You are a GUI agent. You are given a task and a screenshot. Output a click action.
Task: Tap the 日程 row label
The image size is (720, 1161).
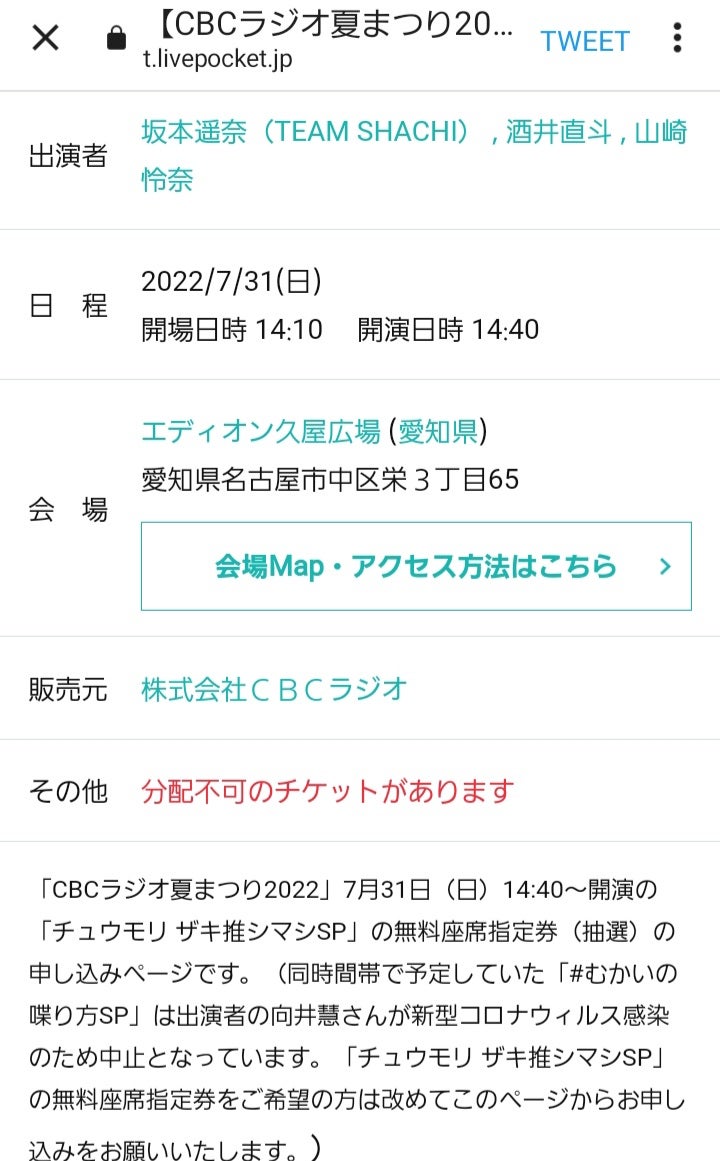pos(70,306)
